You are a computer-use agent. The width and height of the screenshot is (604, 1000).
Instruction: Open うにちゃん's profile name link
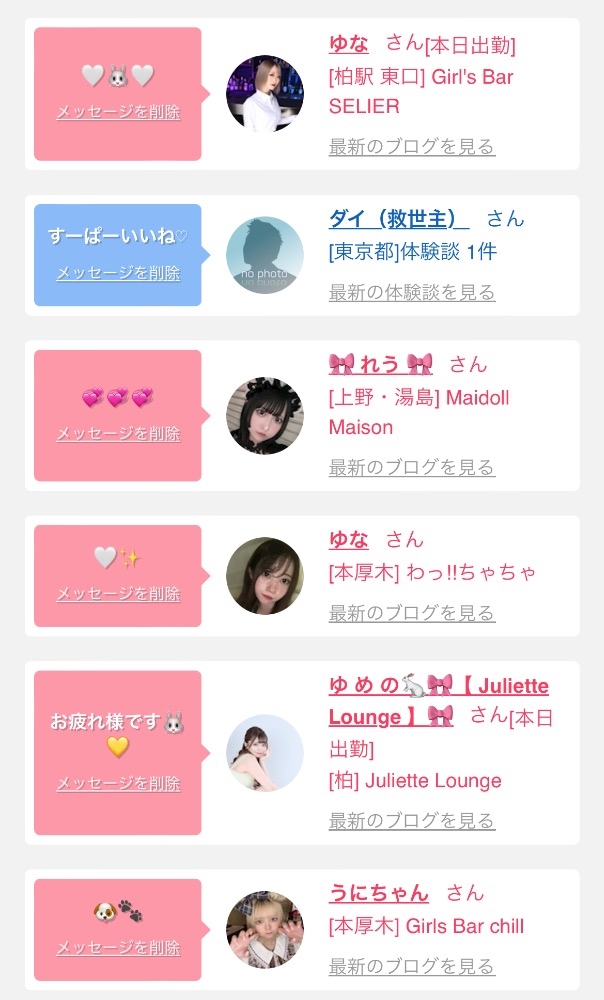(378, 894)
